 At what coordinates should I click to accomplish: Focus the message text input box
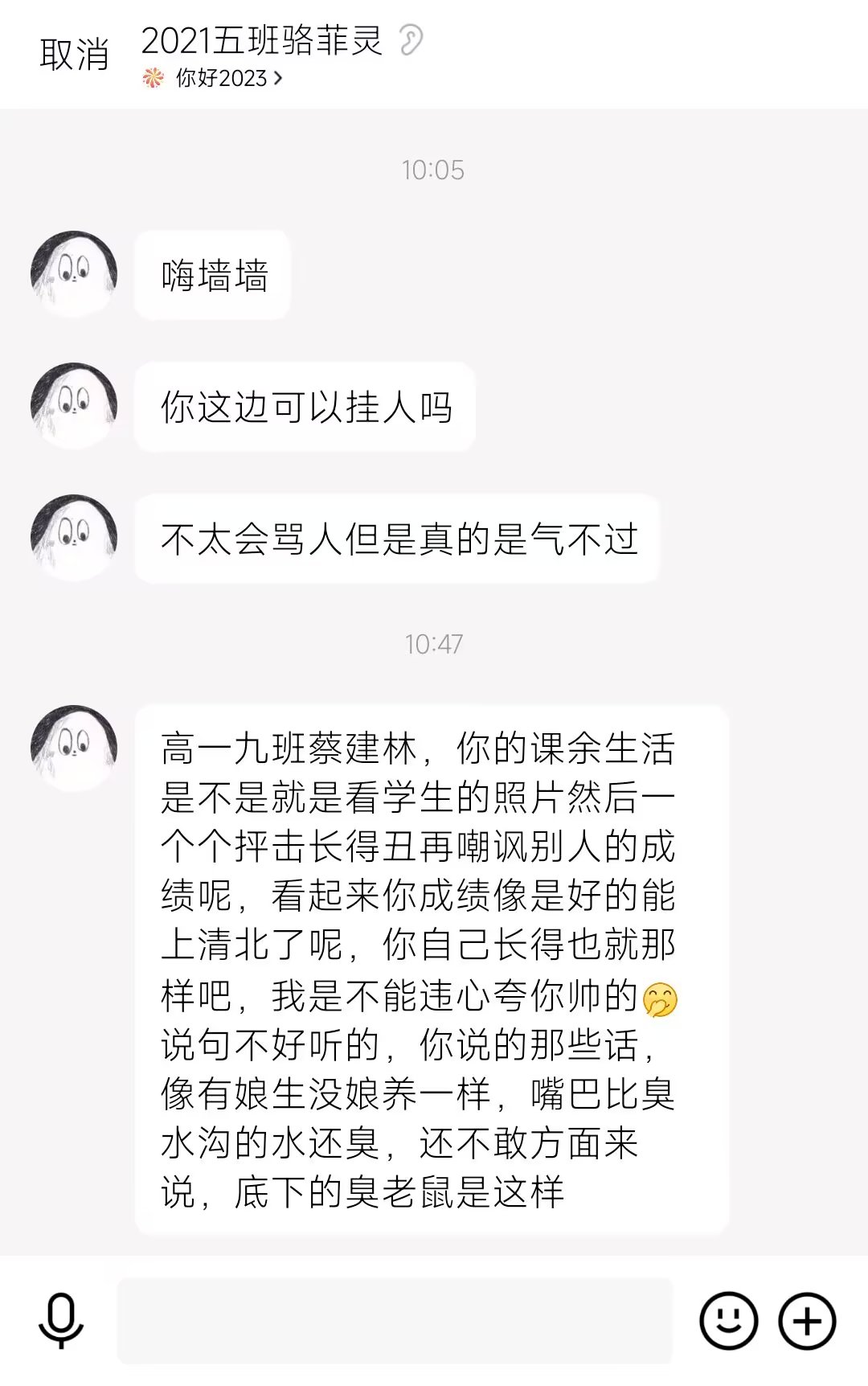tap(395, 1320)
